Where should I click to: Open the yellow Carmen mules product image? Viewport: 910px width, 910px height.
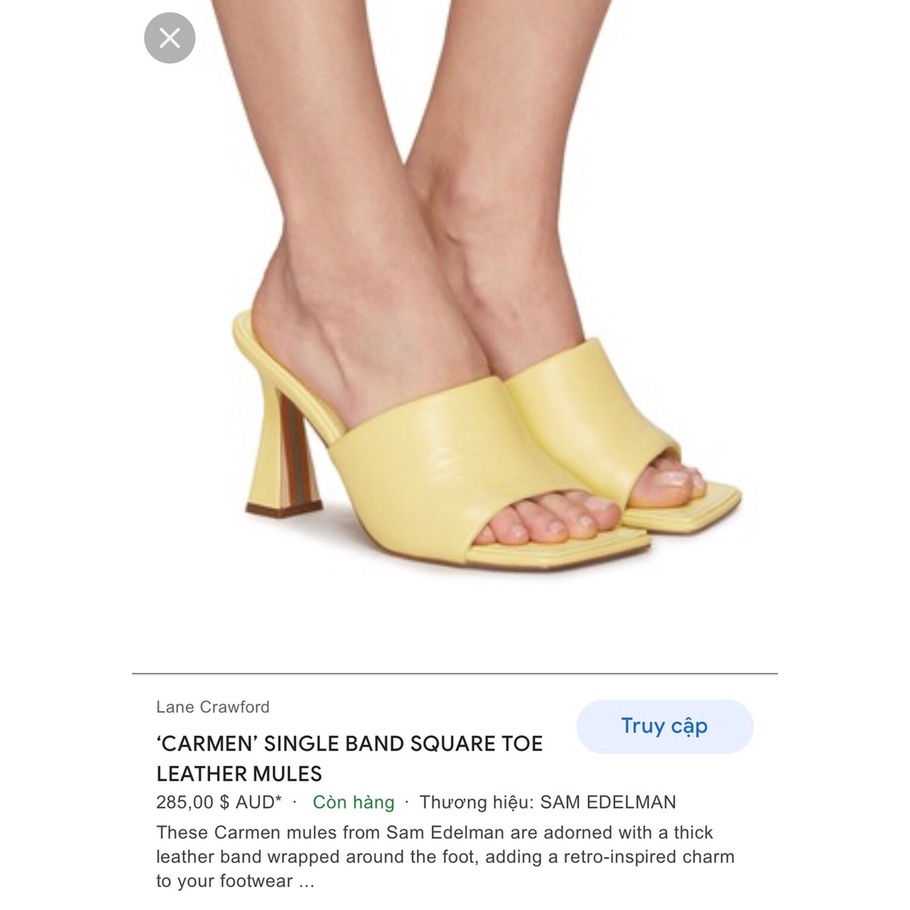pos(470,330)
